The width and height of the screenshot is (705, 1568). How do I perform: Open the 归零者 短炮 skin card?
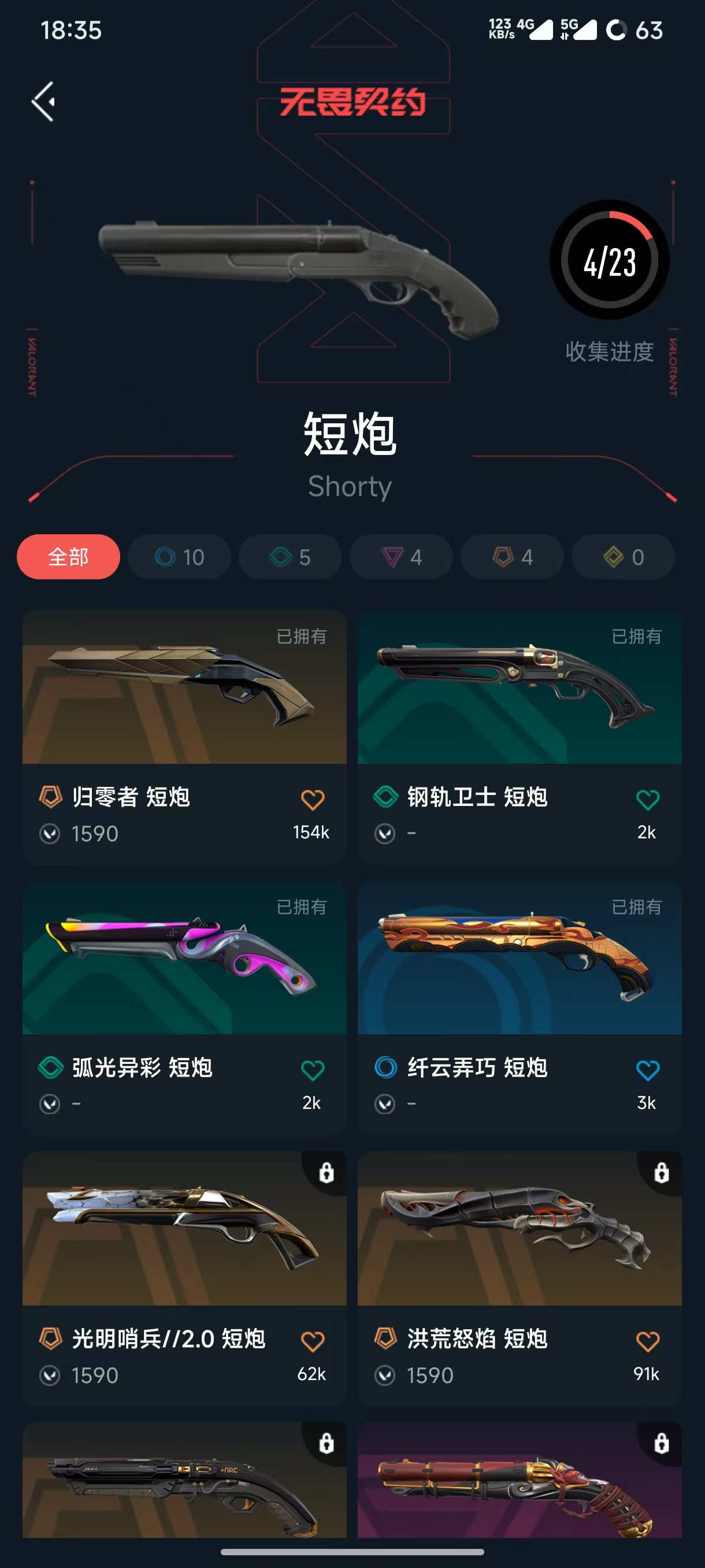(184, 737)
